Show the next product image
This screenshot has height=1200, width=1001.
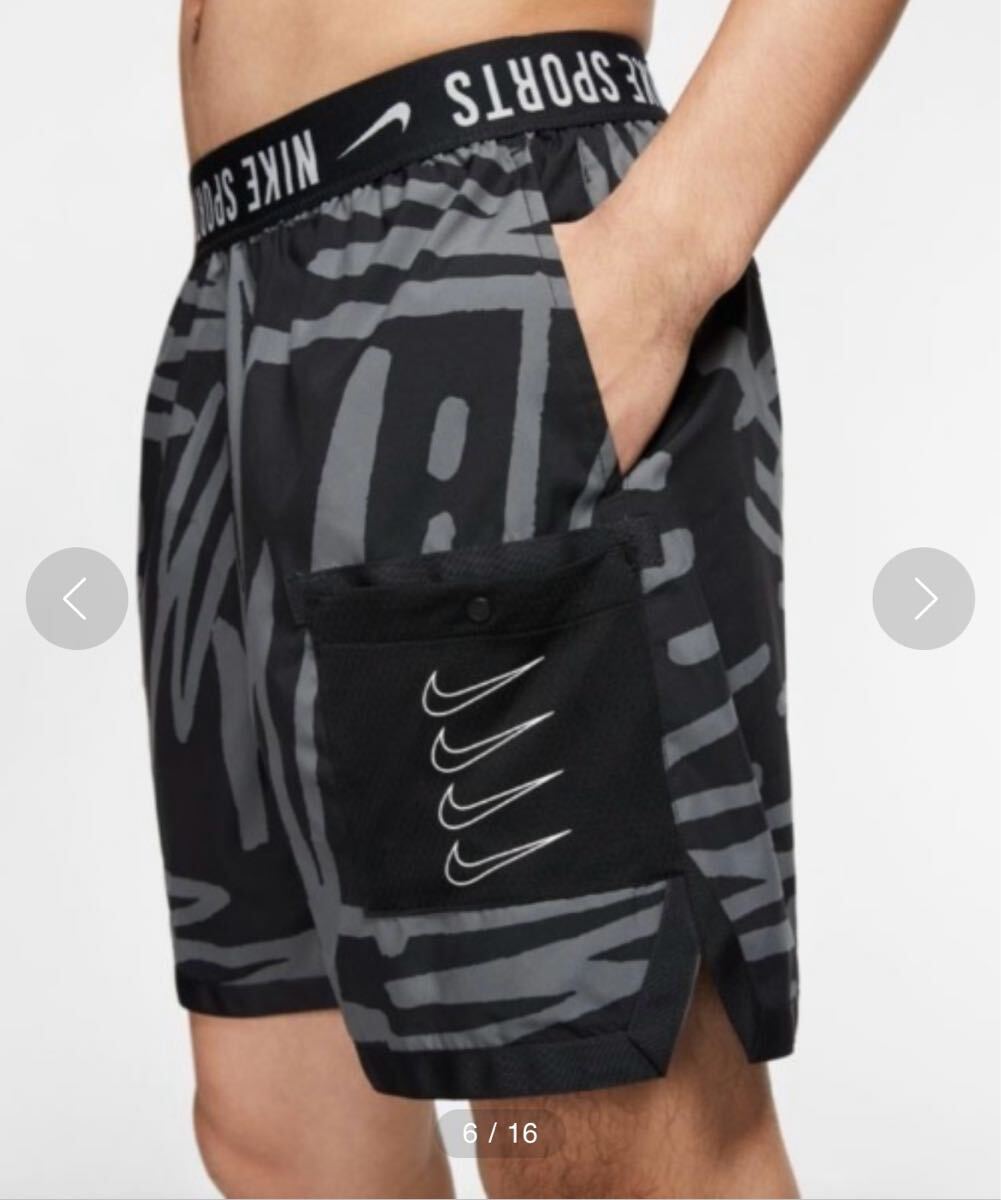pos(923,598)
